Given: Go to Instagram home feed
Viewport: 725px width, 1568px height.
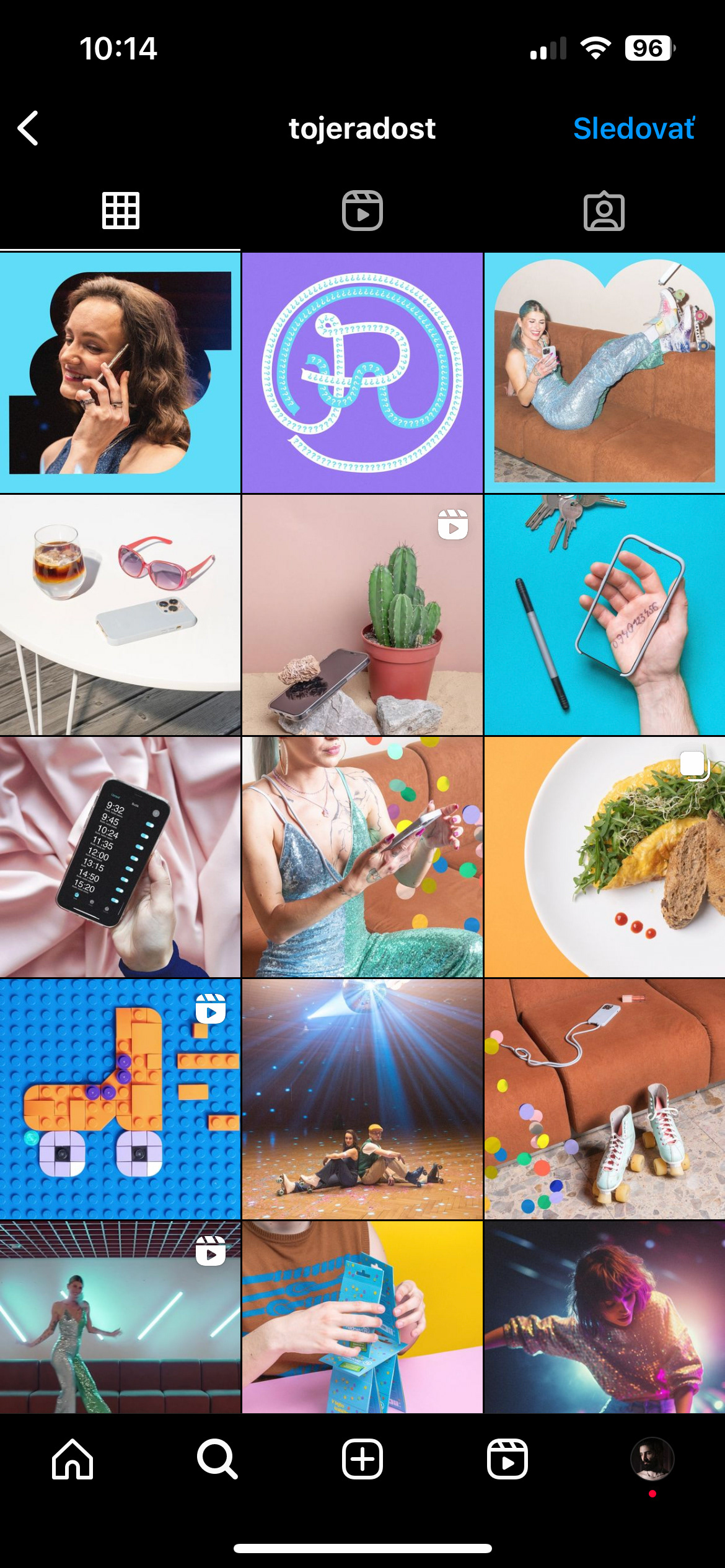Looking at the screenshot, I should click(x=72, y=1459).
